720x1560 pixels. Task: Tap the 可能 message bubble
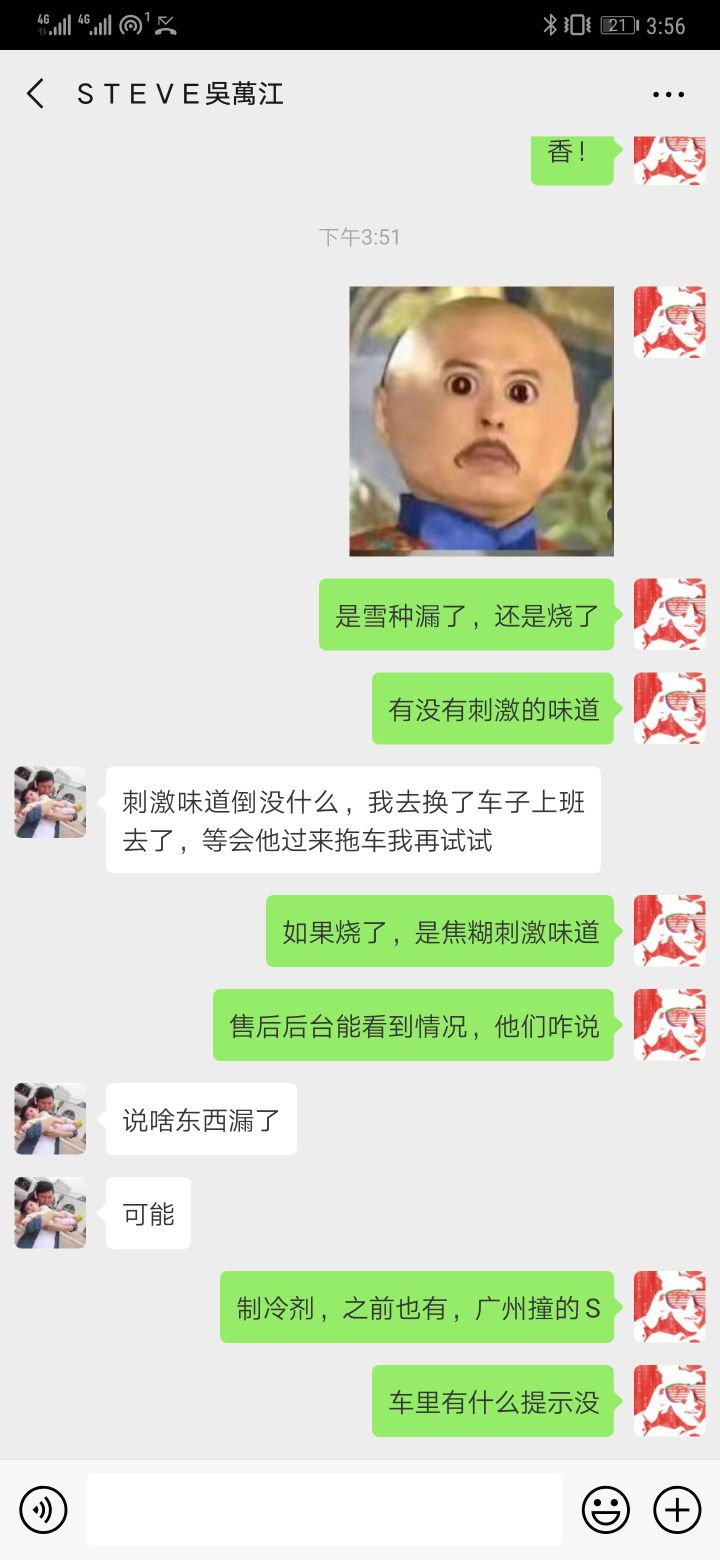147,1212
